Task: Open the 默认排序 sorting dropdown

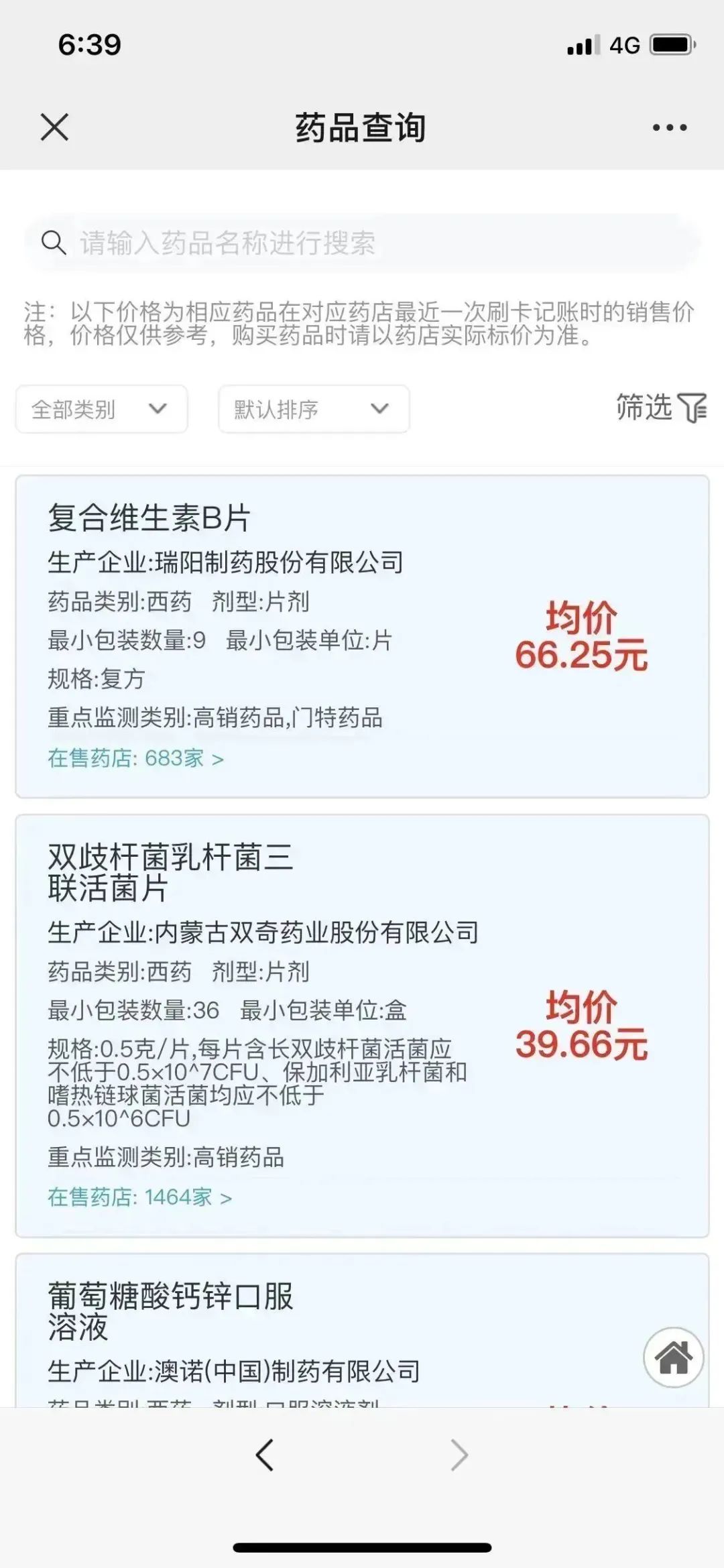Action: [x=314, y=409]
